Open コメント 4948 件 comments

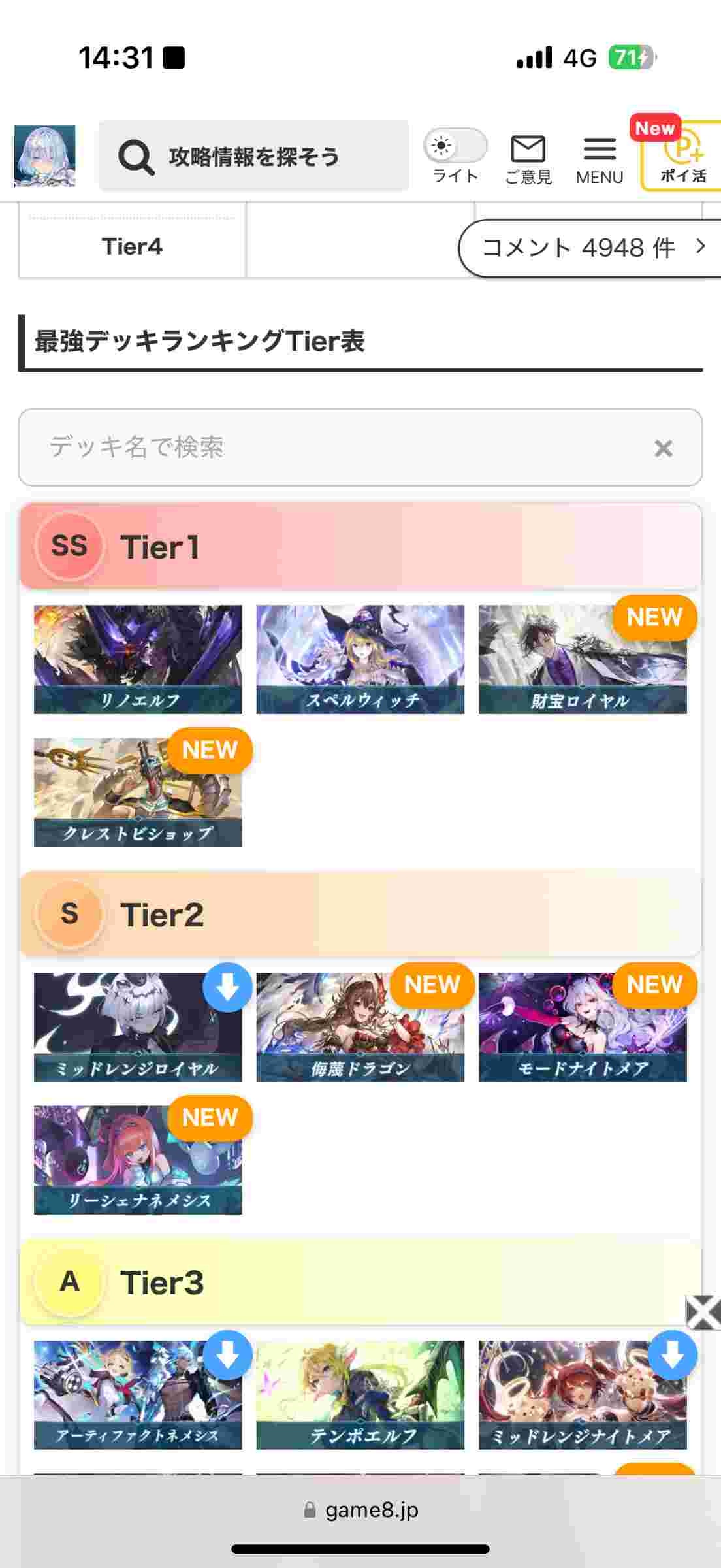tap(590, 248)
